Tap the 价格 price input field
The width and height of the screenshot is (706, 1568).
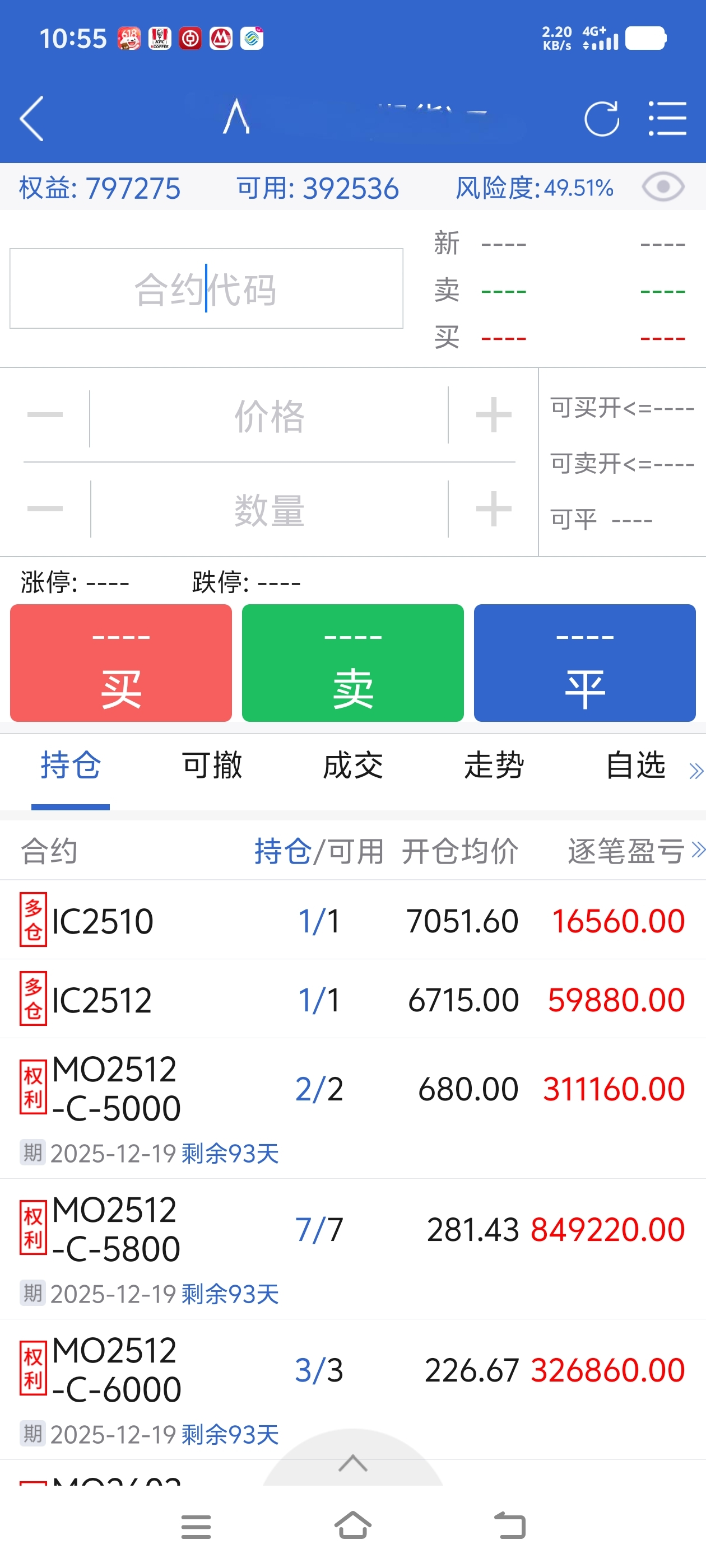268,416
